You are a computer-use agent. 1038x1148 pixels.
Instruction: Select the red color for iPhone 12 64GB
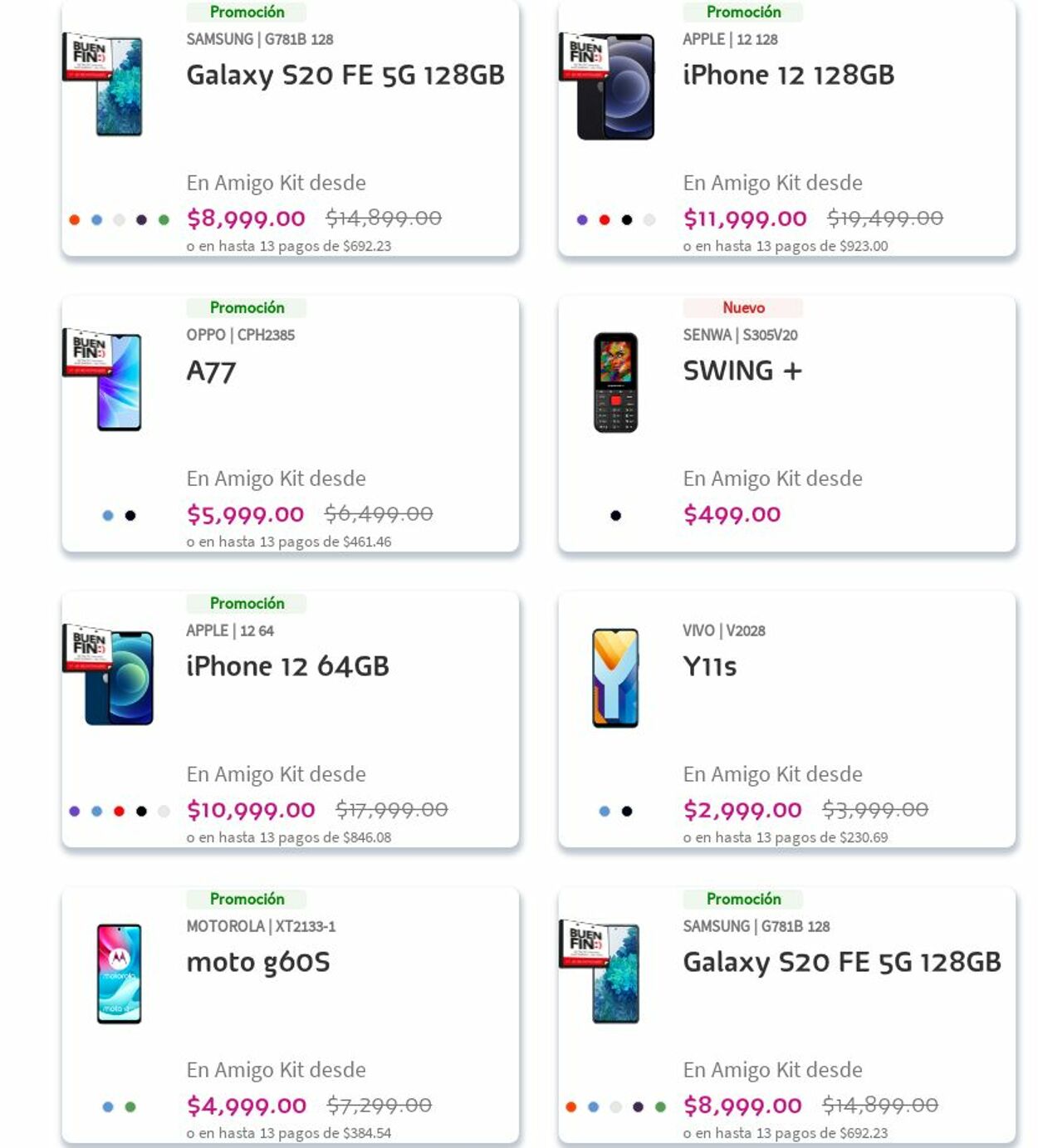(120, 812)
